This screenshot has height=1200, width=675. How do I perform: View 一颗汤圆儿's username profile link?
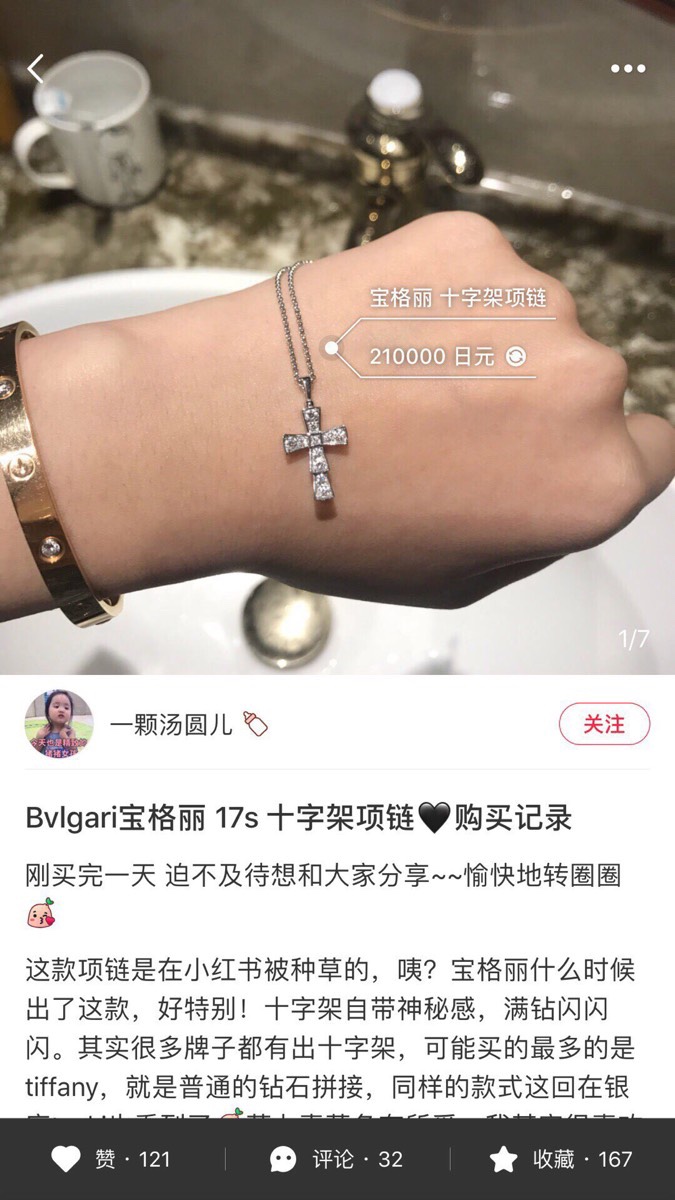[x=171, y=724]
